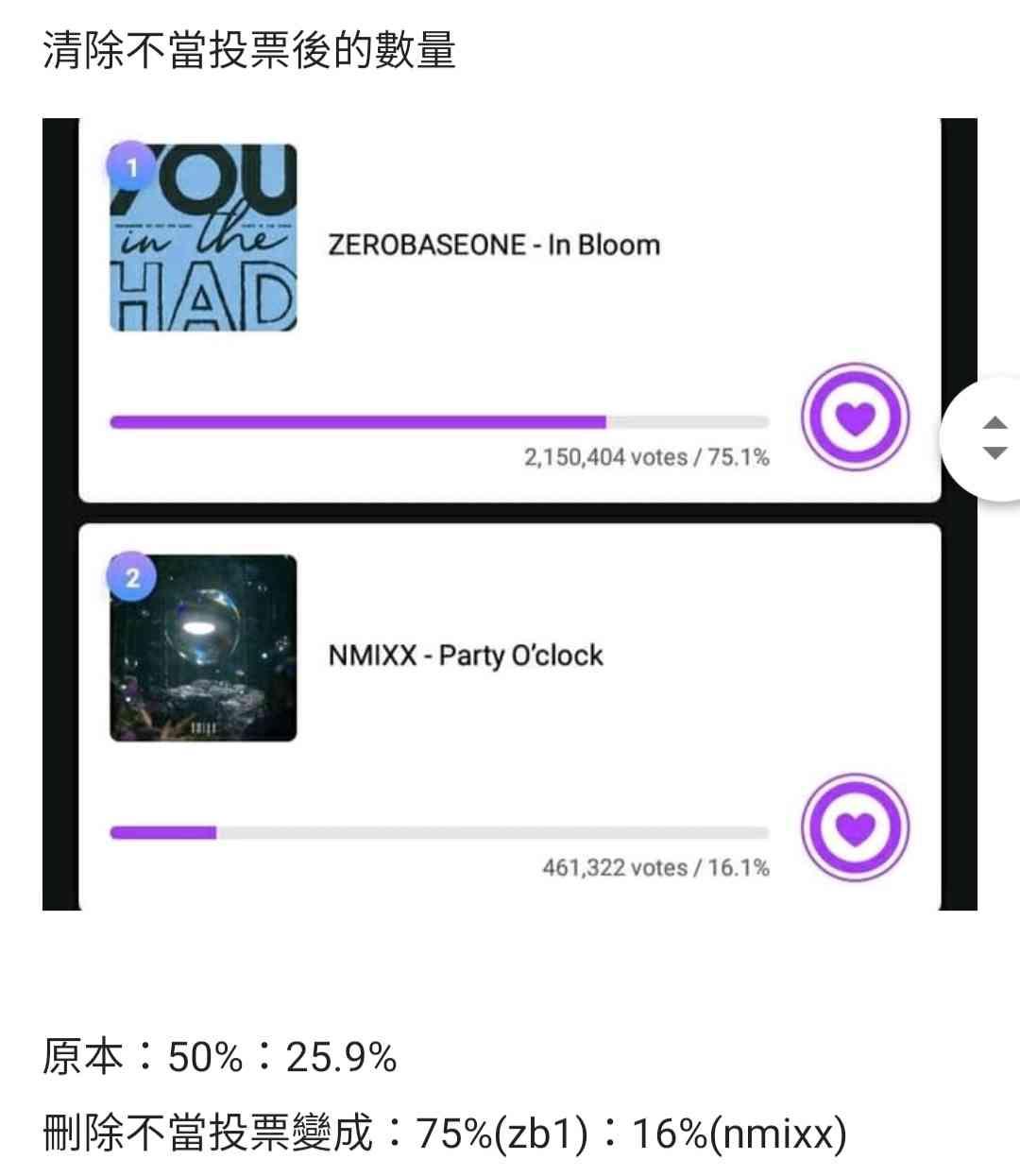Open the embedded vote results image
Viewport: 1020px width, 1176px height.
click(510, 514)
